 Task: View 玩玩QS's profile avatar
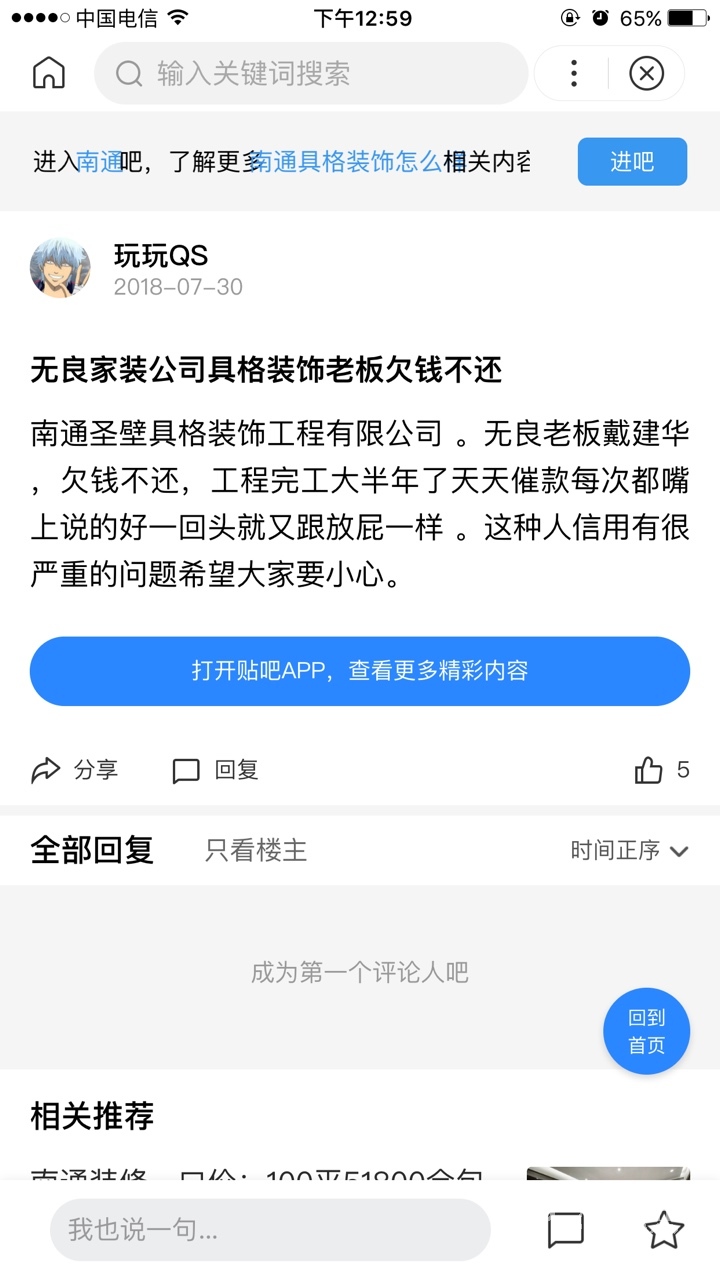[x=60, y=269]
